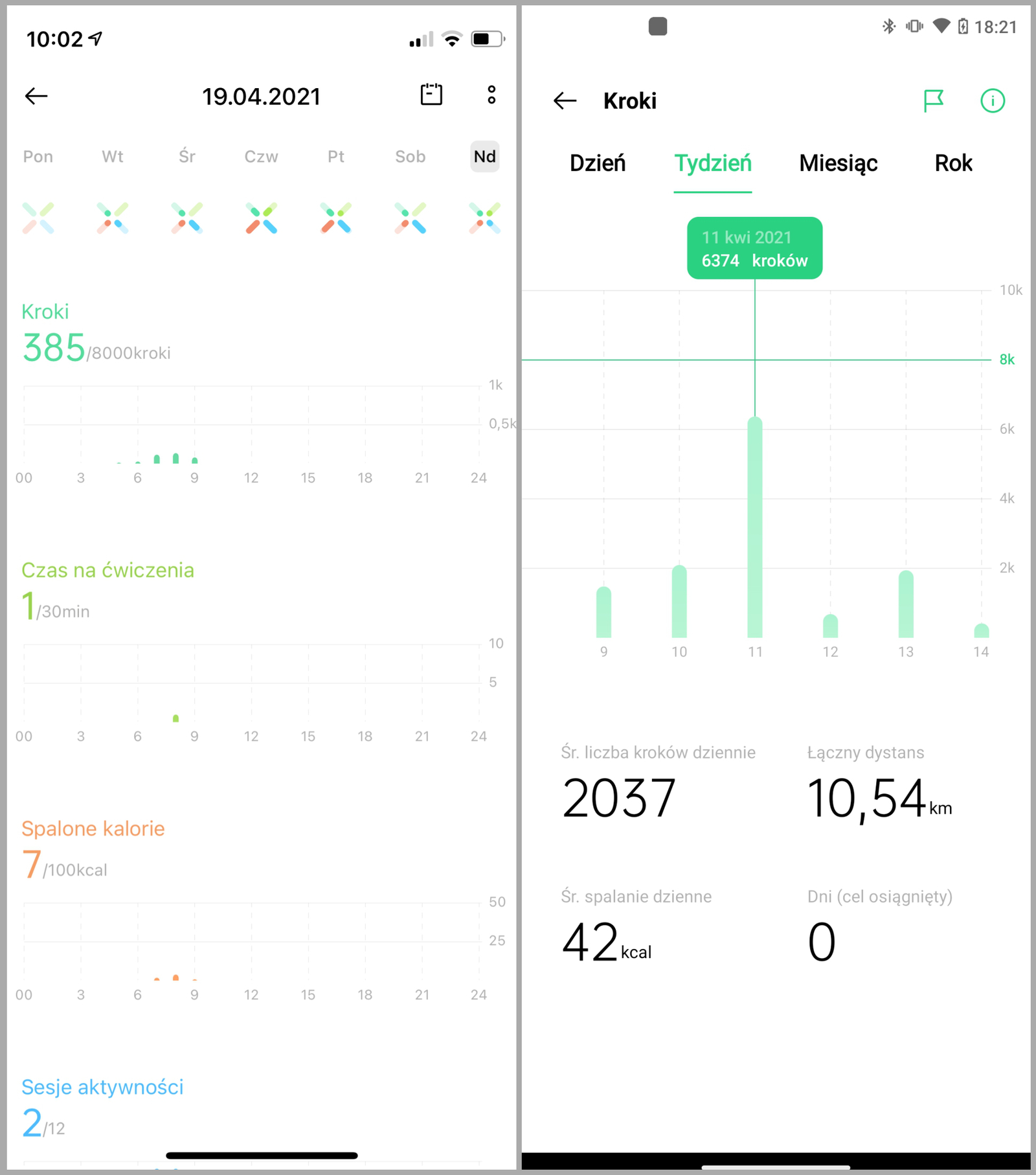
Task: Go back from the 19.04.2021 activity screen
Action: [x=36, y=97]
